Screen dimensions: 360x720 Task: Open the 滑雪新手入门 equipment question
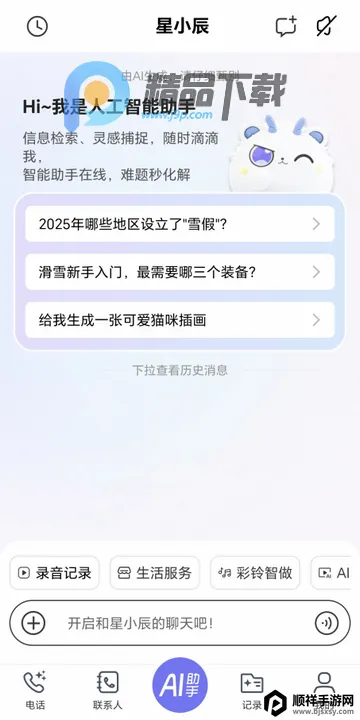pos(180,272)
